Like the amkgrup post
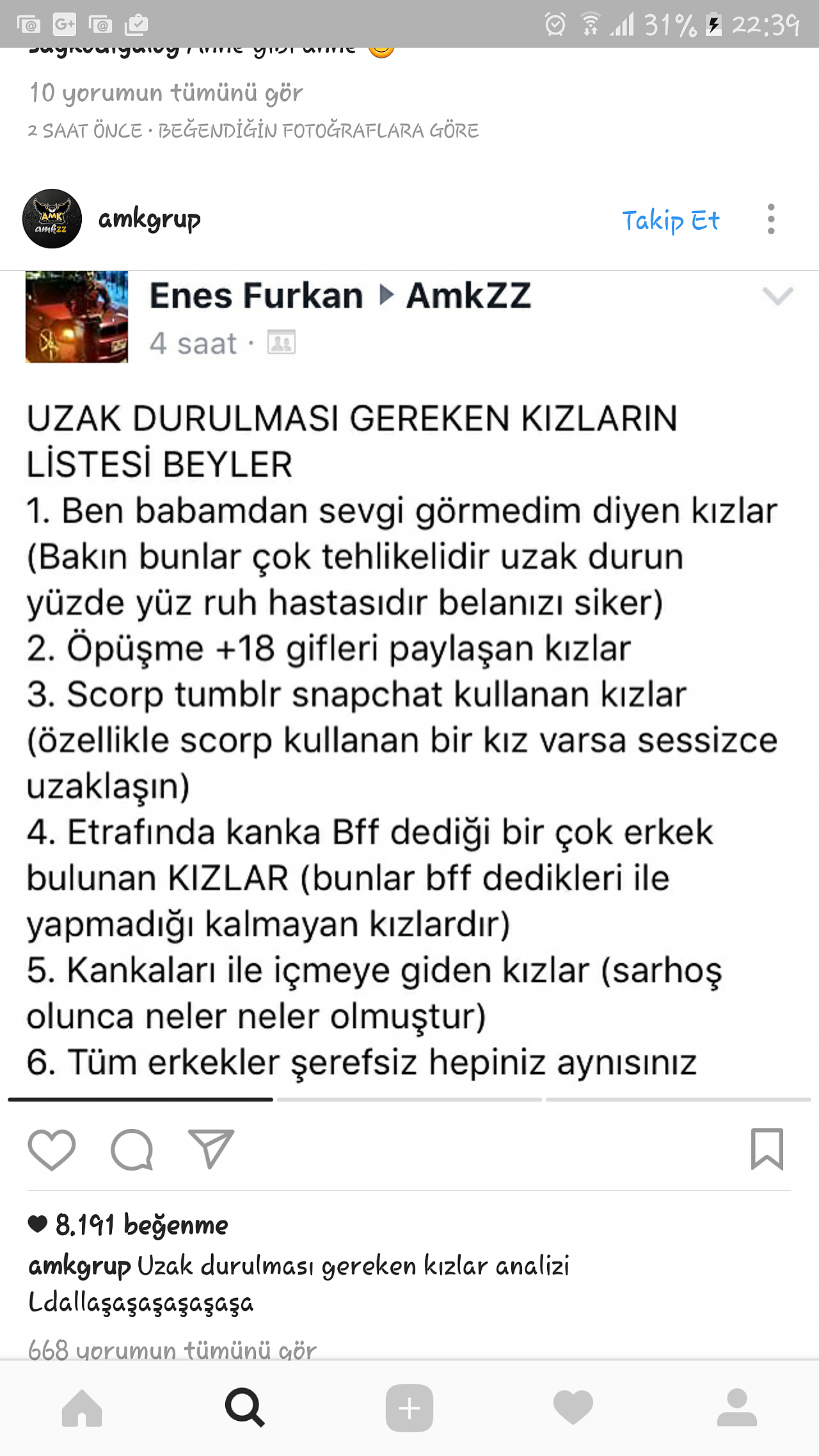This screenshot has width=819, height=1456. click(52, 1149)
